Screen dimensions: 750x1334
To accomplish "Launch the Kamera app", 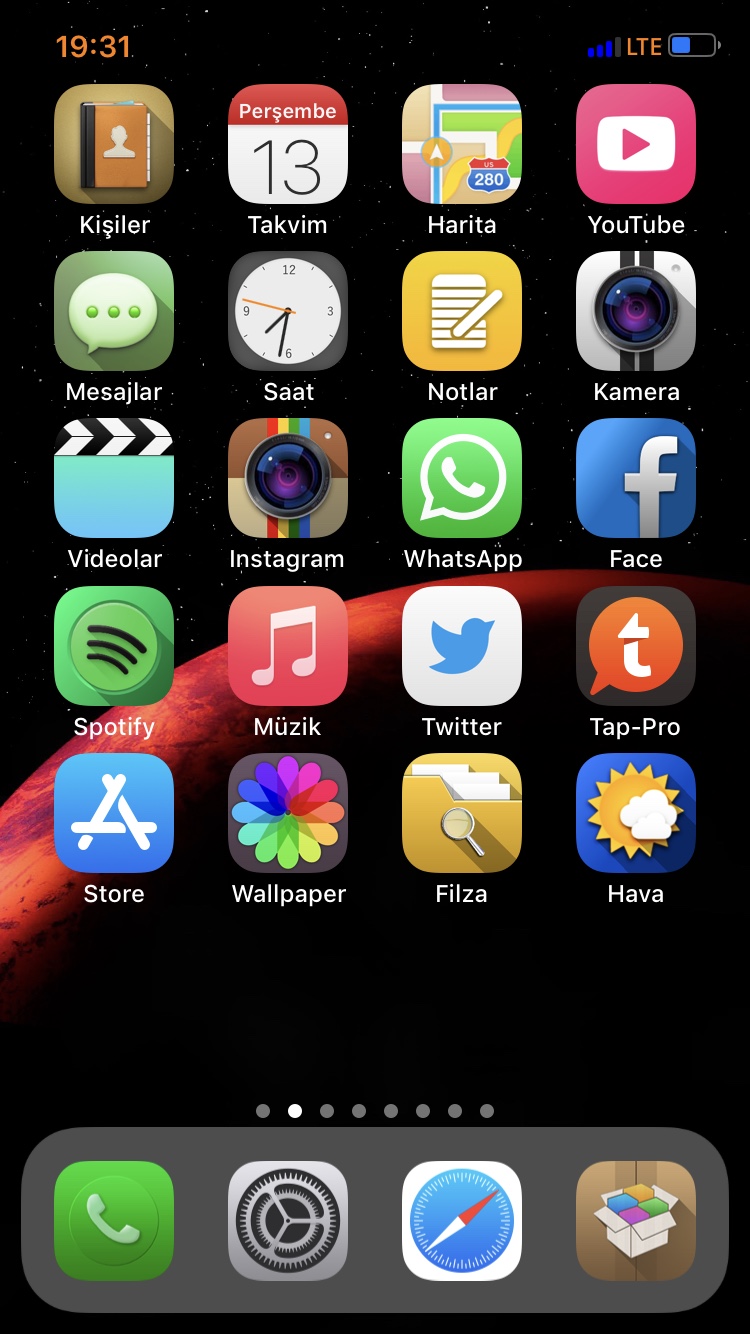I will [x=636, y=311].
